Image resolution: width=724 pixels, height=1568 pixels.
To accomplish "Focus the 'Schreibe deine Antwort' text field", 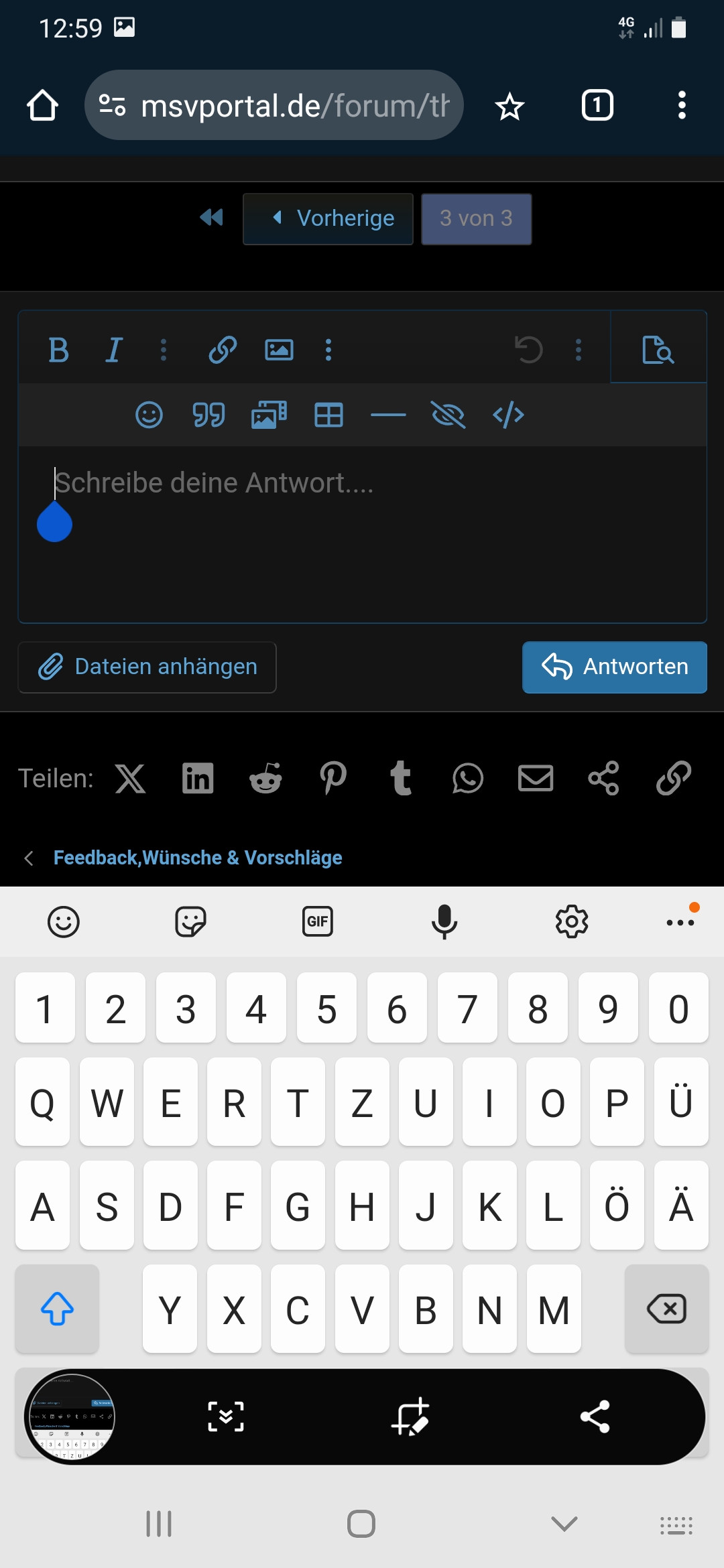I will [362, 535].
